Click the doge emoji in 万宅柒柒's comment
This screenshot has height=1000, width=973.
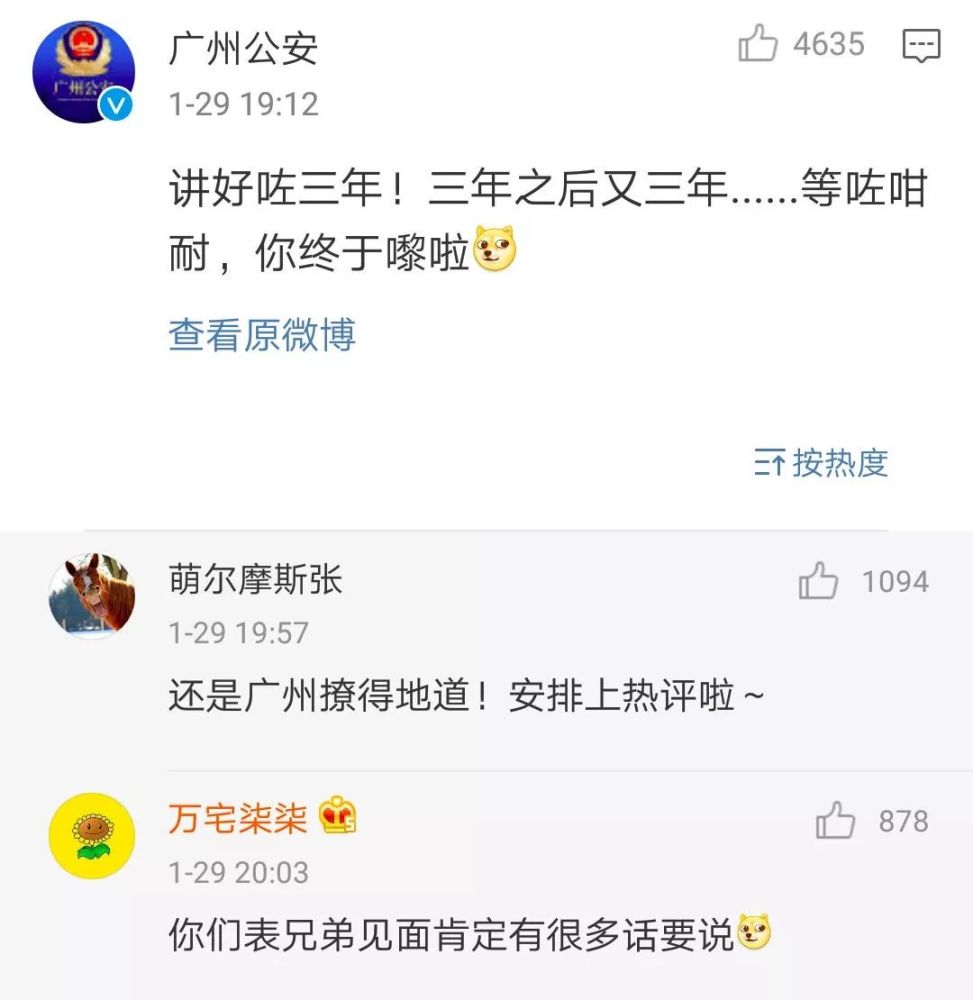[x=753, y=930]
